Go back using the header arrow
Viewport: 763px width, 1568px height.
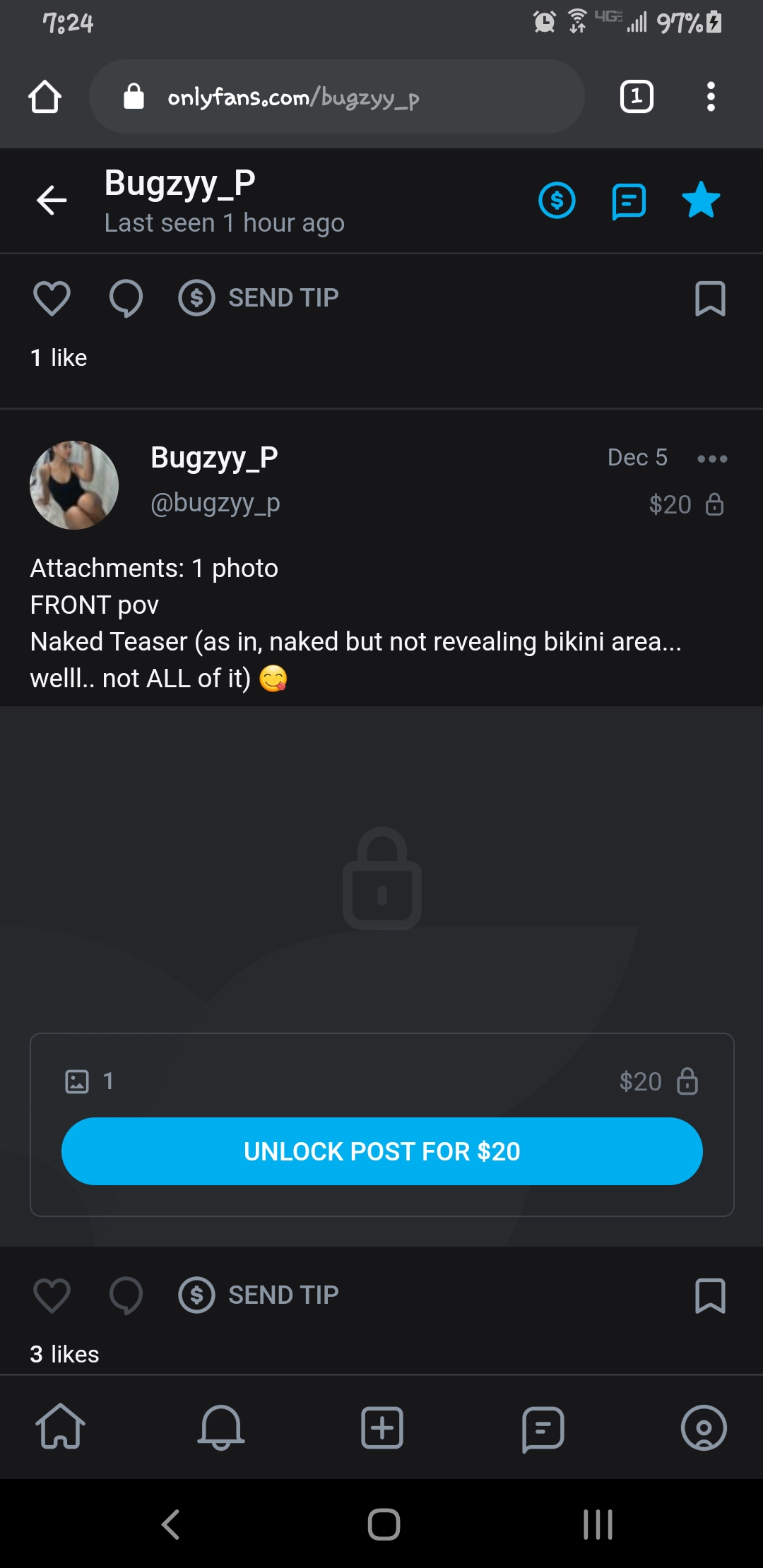[52, 201]
